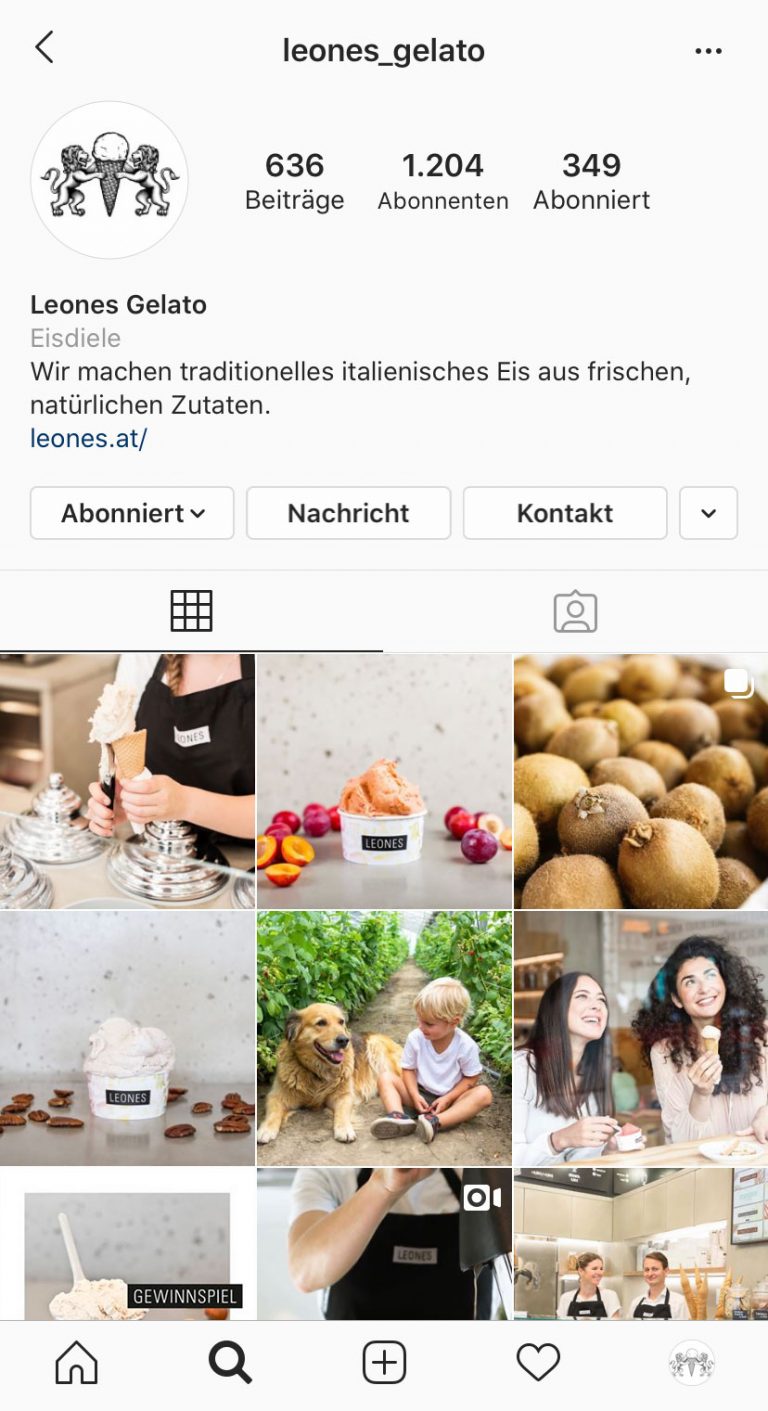
Task: Create a new post with plus icon
Action: click(x=384, y=1362)
